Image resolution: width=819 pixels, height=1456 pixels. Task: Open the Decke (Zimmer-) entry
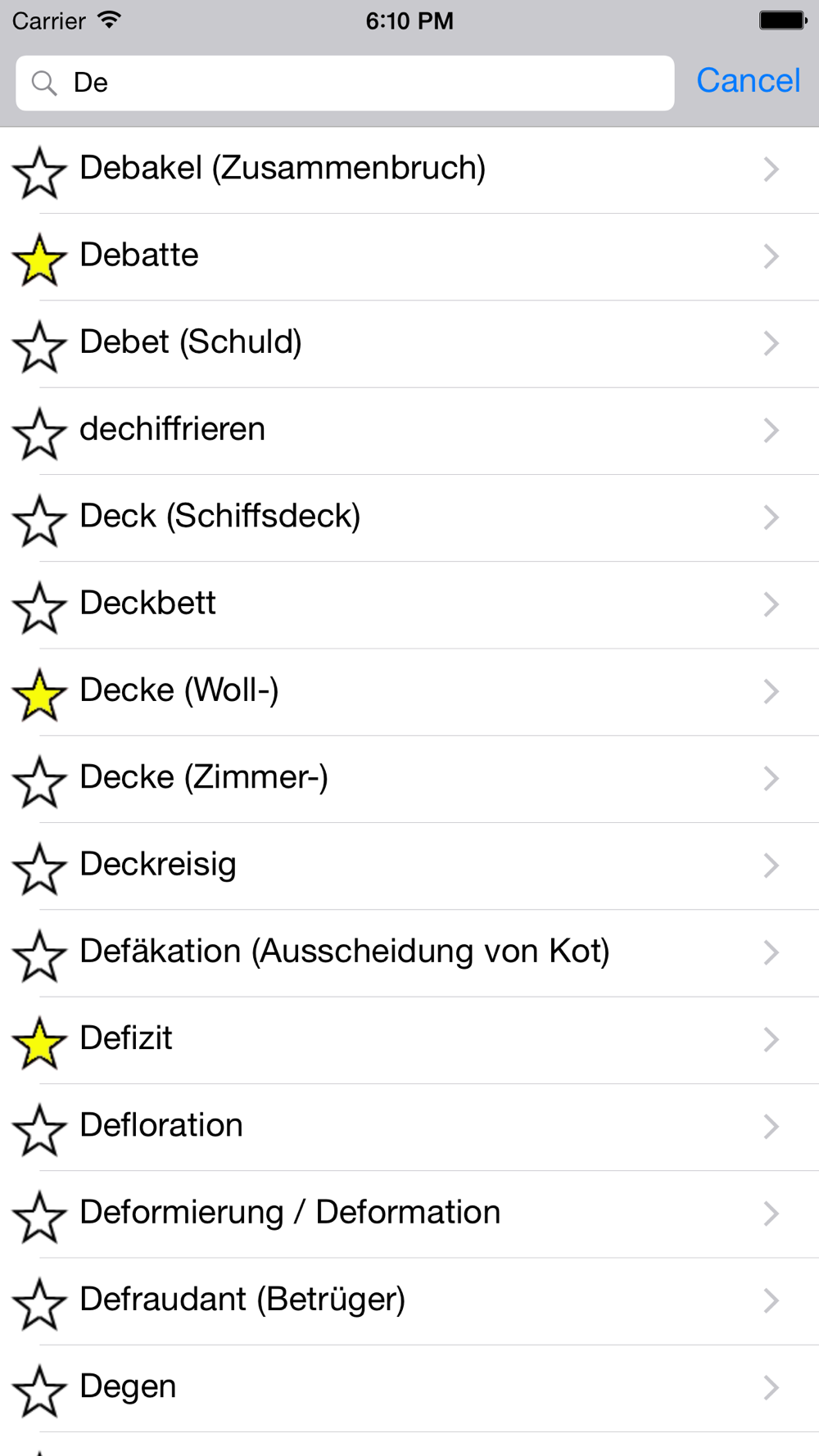click(x=409, y=779)
